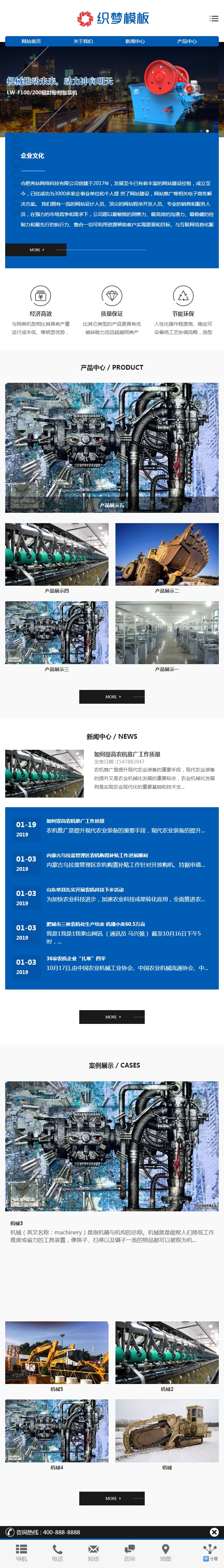Open 产品中心 navigation item
Image resolution: width=224 pixels, height=1568 pixels.
187,41
